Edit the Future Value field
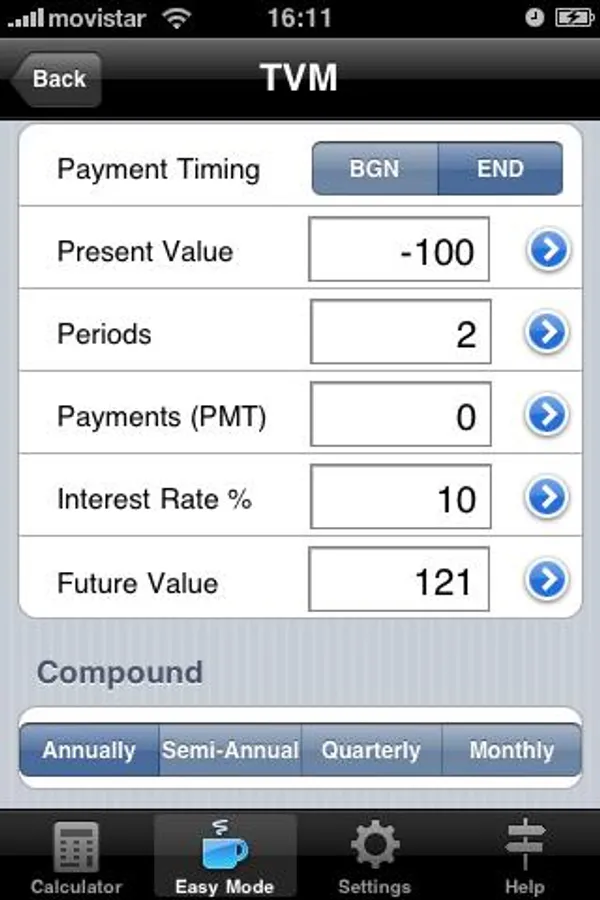This screenshot has width=600, height=900. pyautogui.click(x=399, y=579)
